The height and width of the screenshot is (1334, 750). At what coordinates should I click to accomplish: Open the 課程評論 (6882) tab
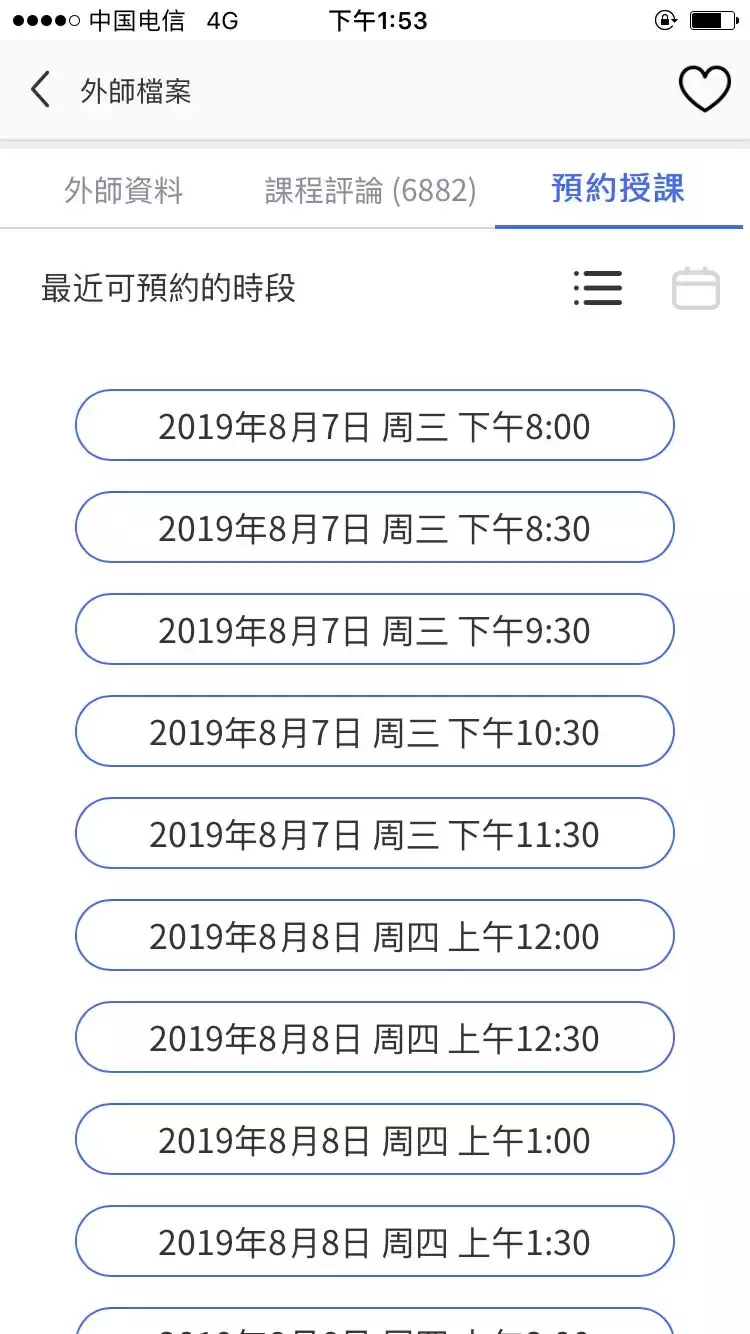(x=369, y=192)
